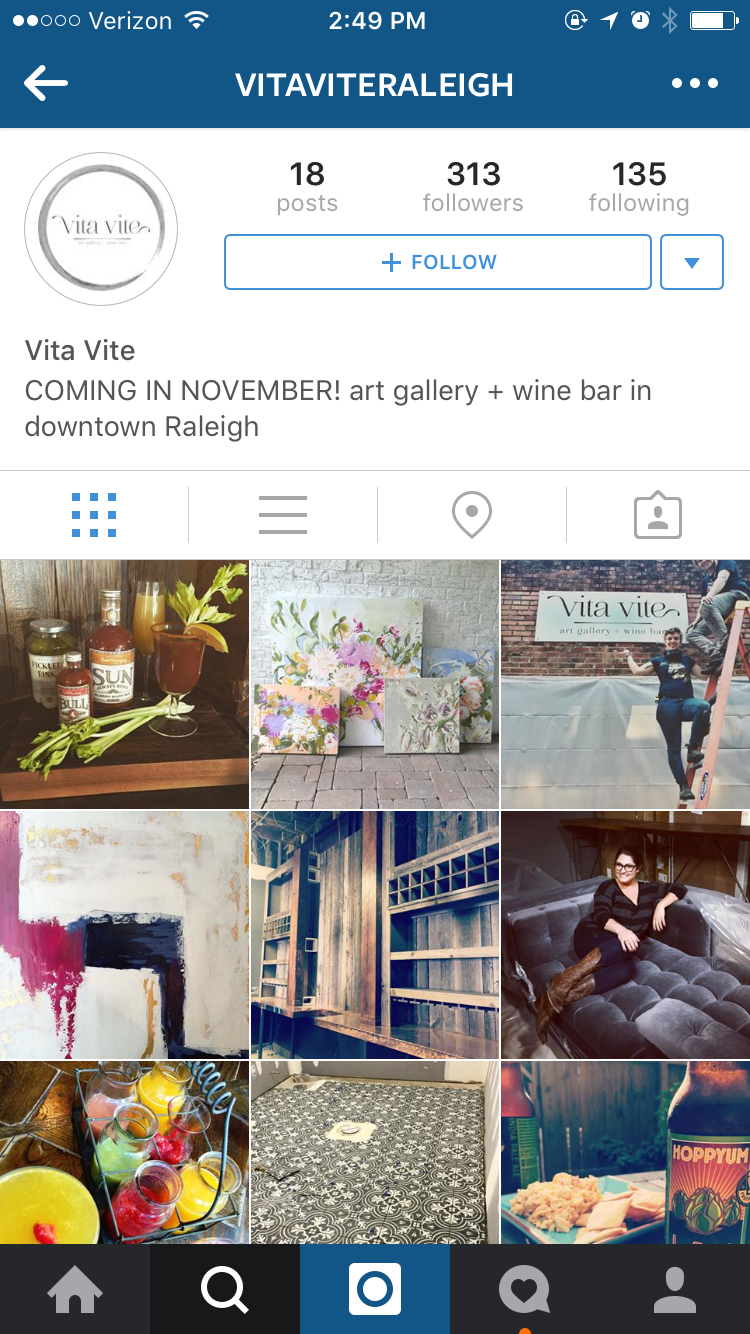View the 313 followers list
Viewport: 750px width, 1334px height.
[x=473, y=187]
